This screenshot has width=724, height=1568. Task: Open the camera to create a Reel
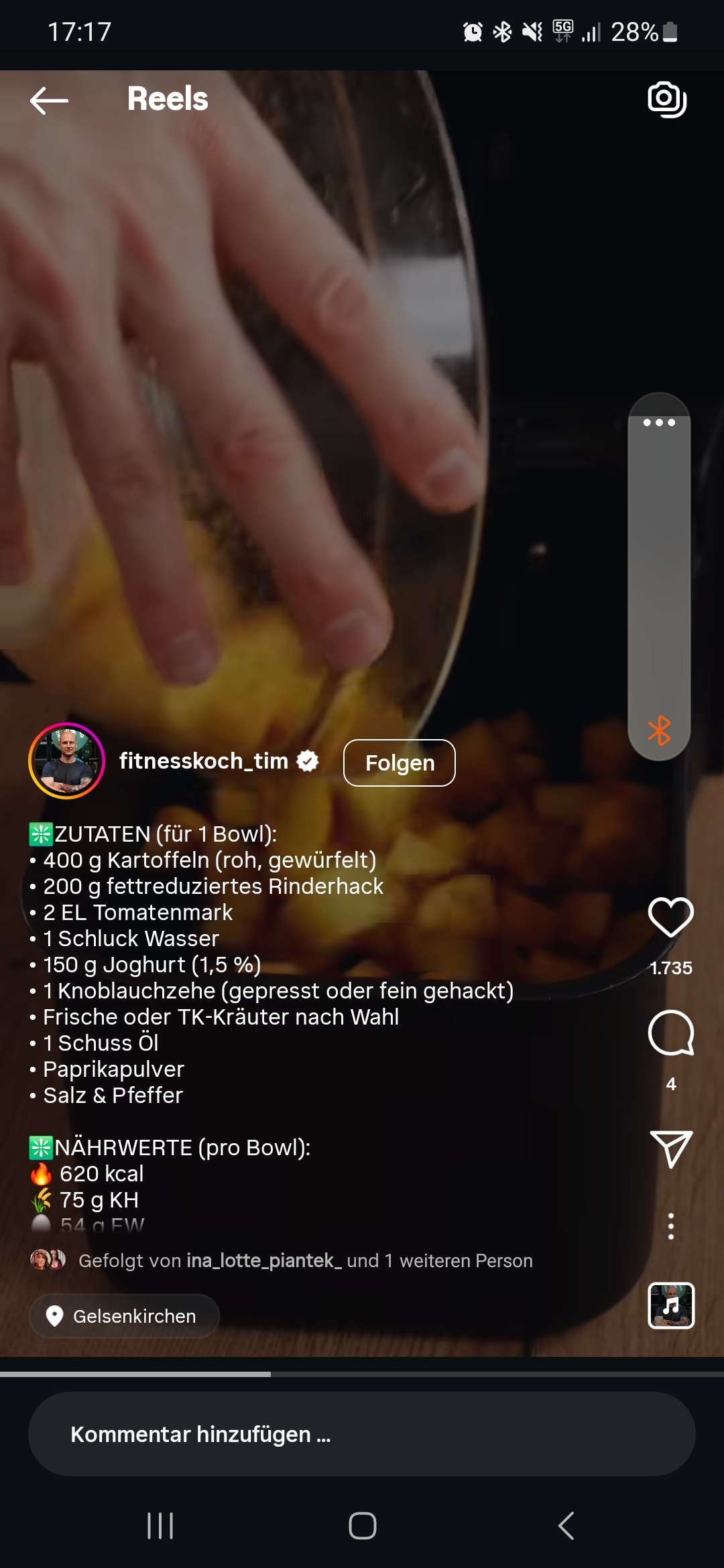point(667,101)
